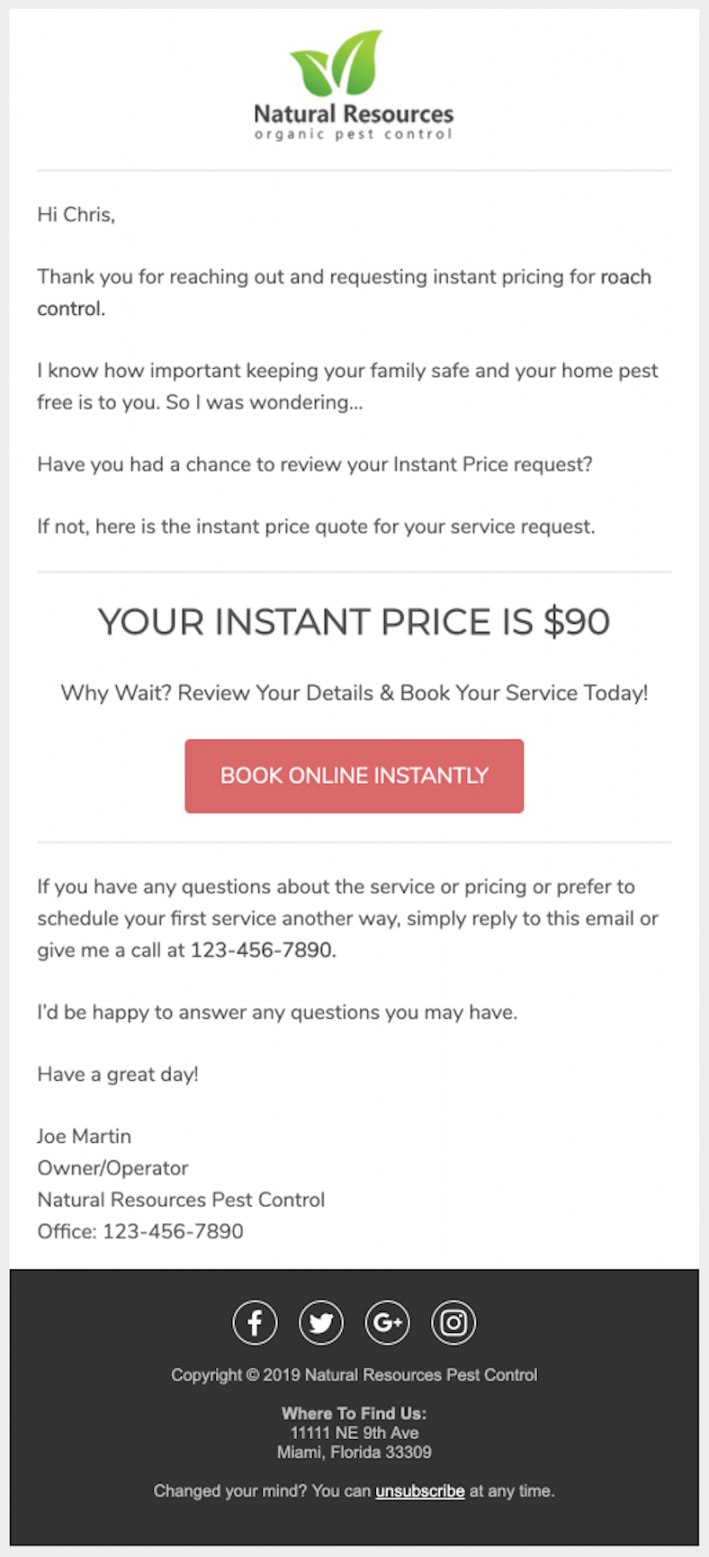
Task: Open the Google Plus icon in the footer
Action: [387, 1323]
